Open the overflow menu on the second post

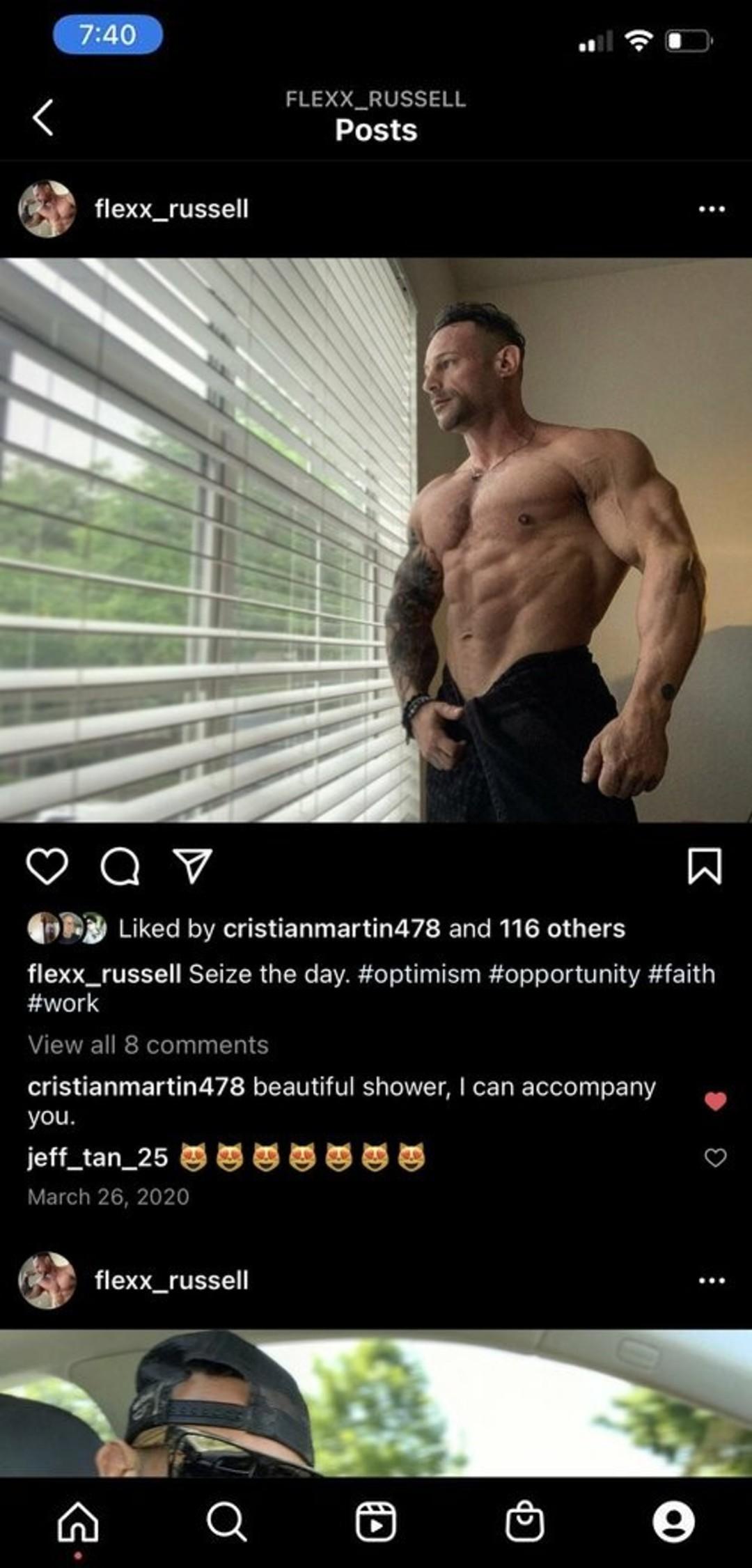712,1280
